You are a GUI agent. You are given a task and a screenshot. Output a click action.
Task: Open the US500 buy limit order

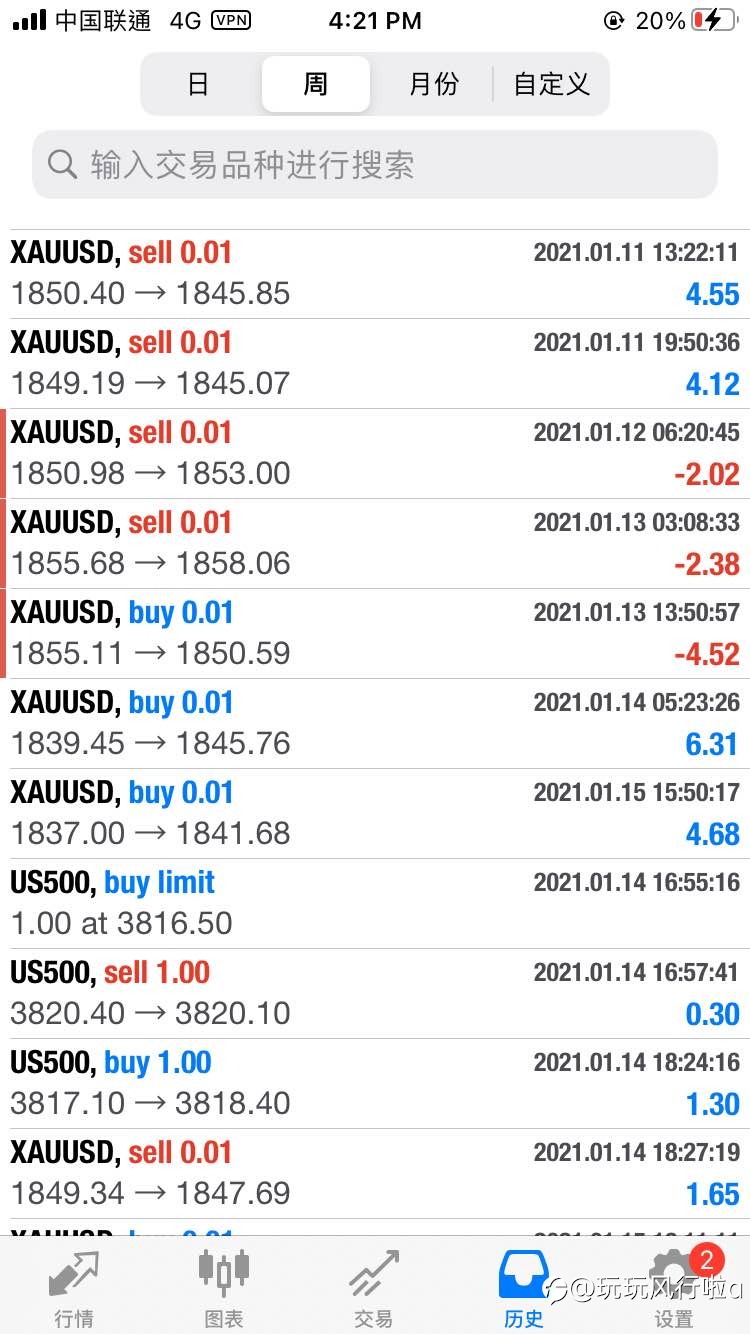click(x=375, y=904)
